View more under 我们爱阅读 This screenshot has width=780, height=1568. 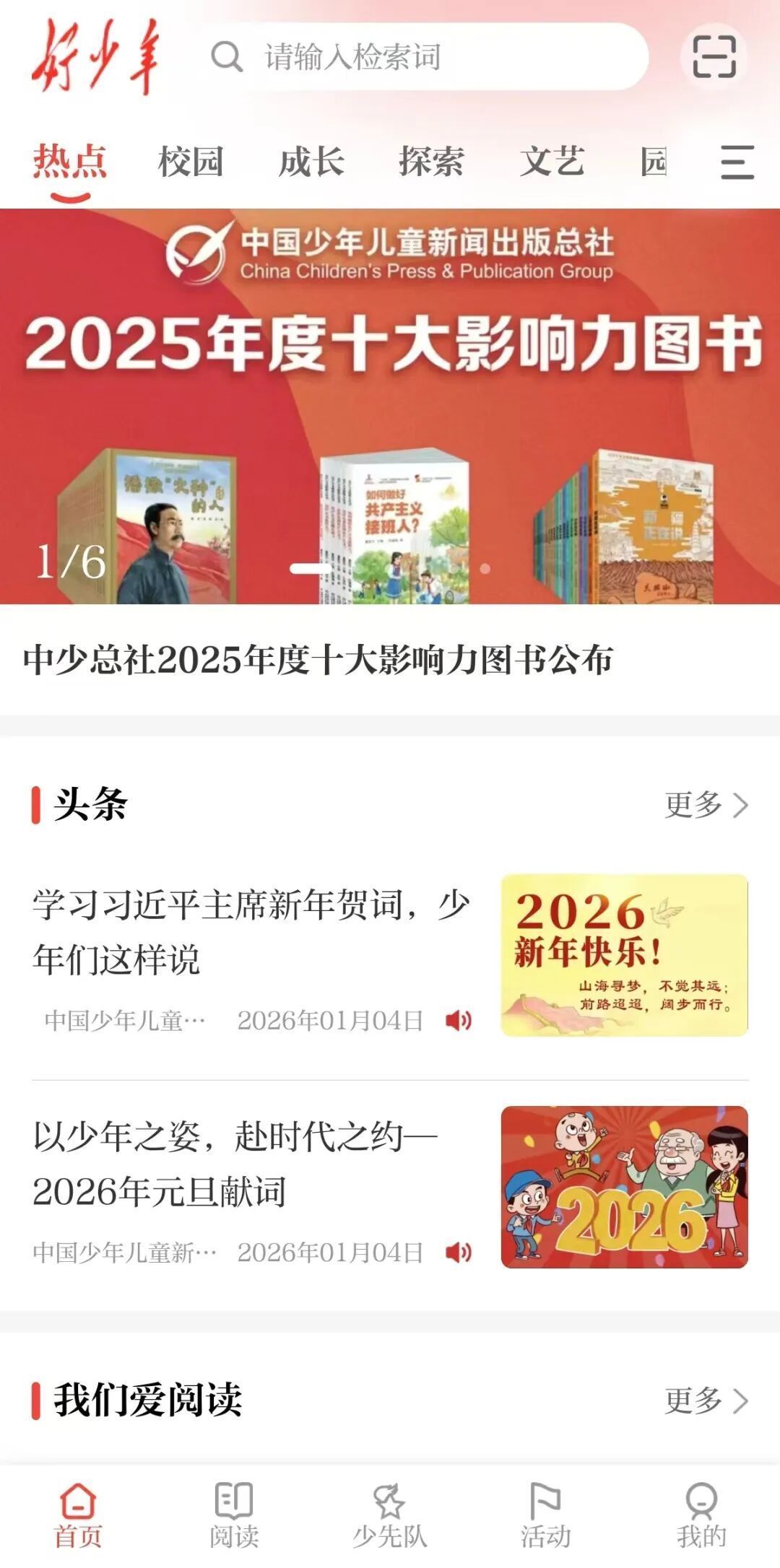click(x=706, y=1401)
